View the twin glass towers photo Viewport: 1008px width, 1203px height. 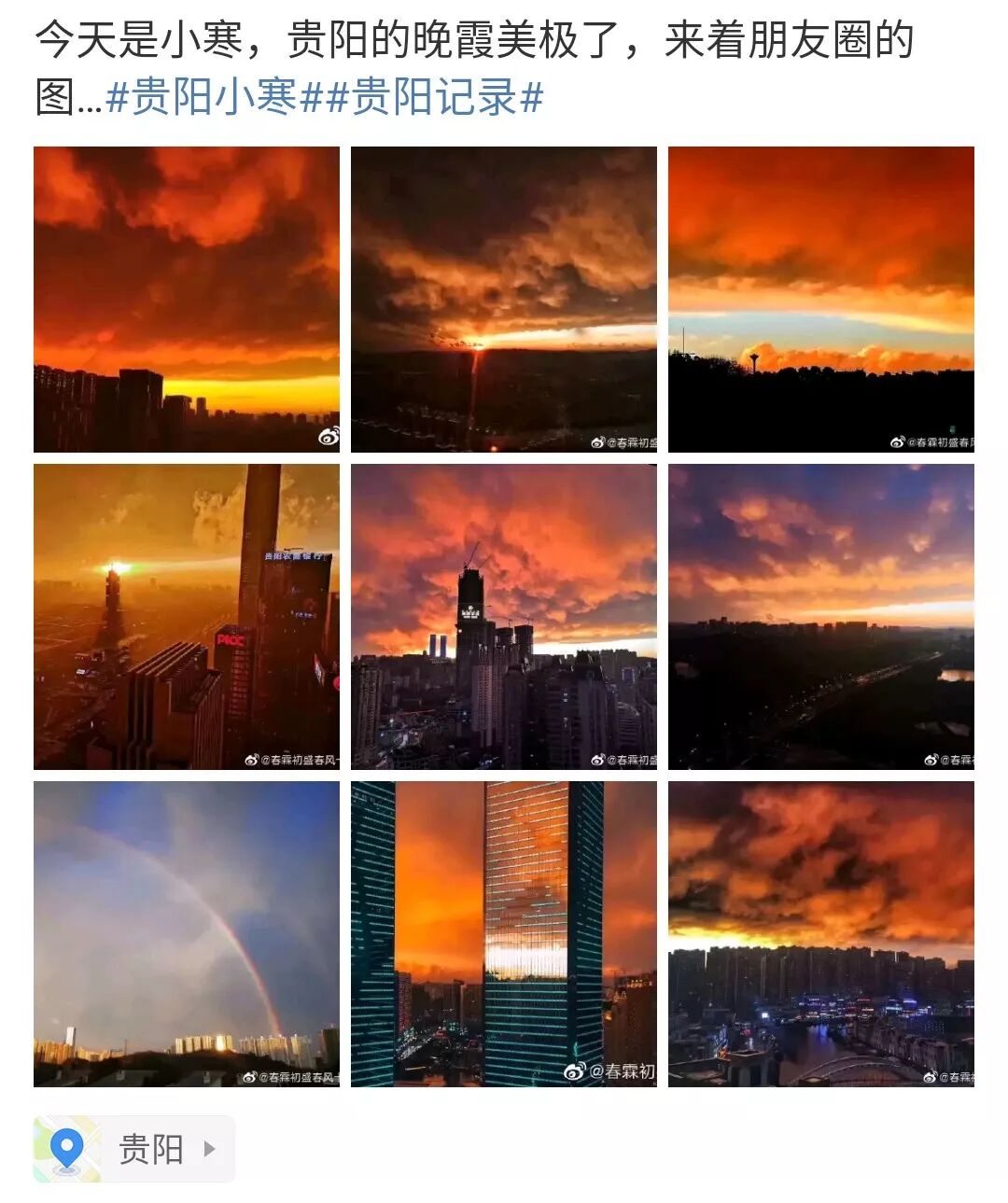(504, 934)
